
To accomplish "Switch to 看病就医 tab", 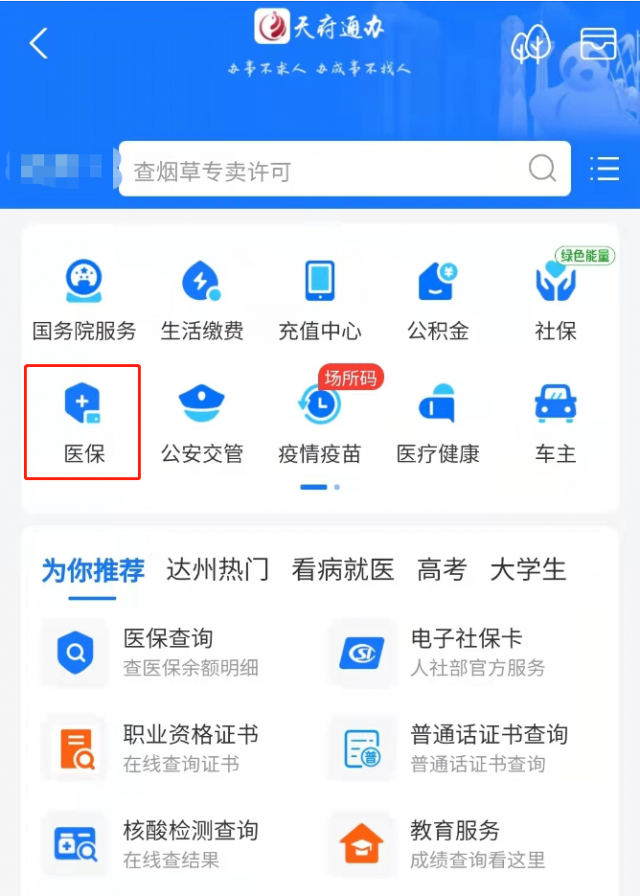I will pyautogui.click(x=343, y=570).
